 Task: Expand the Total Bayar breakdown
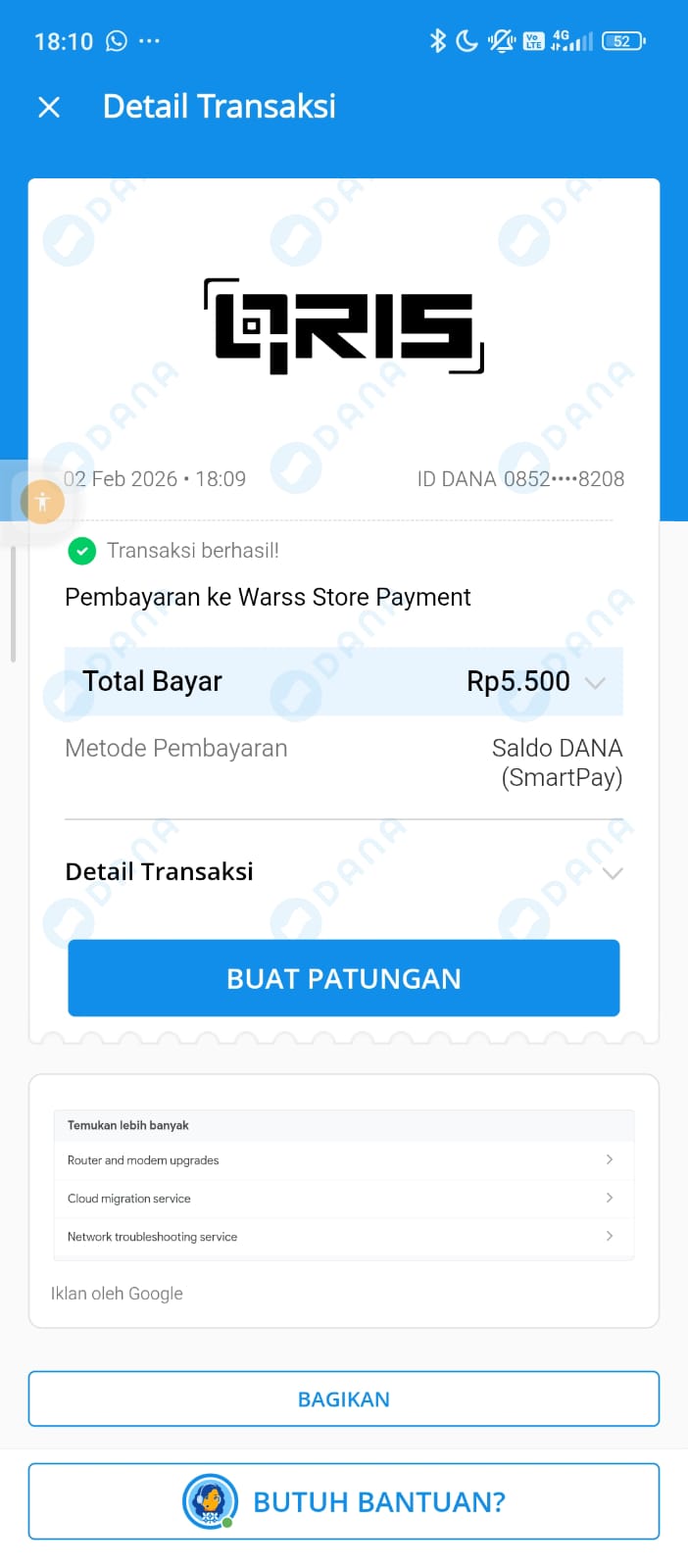pyautogui.click(x=595, y=682)
